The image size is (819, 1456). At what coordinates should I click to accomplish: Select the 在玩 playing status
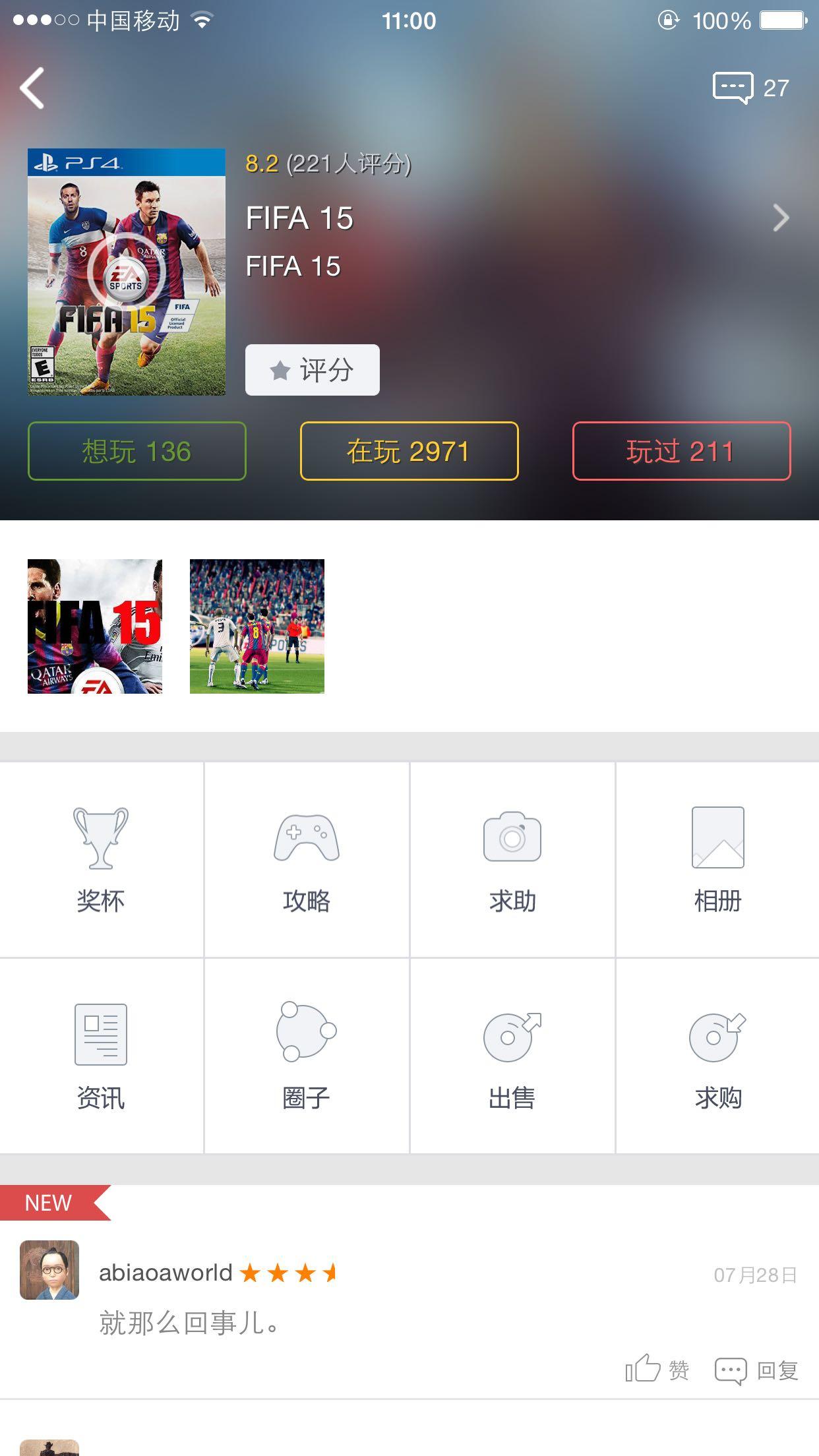pos(409,451)
